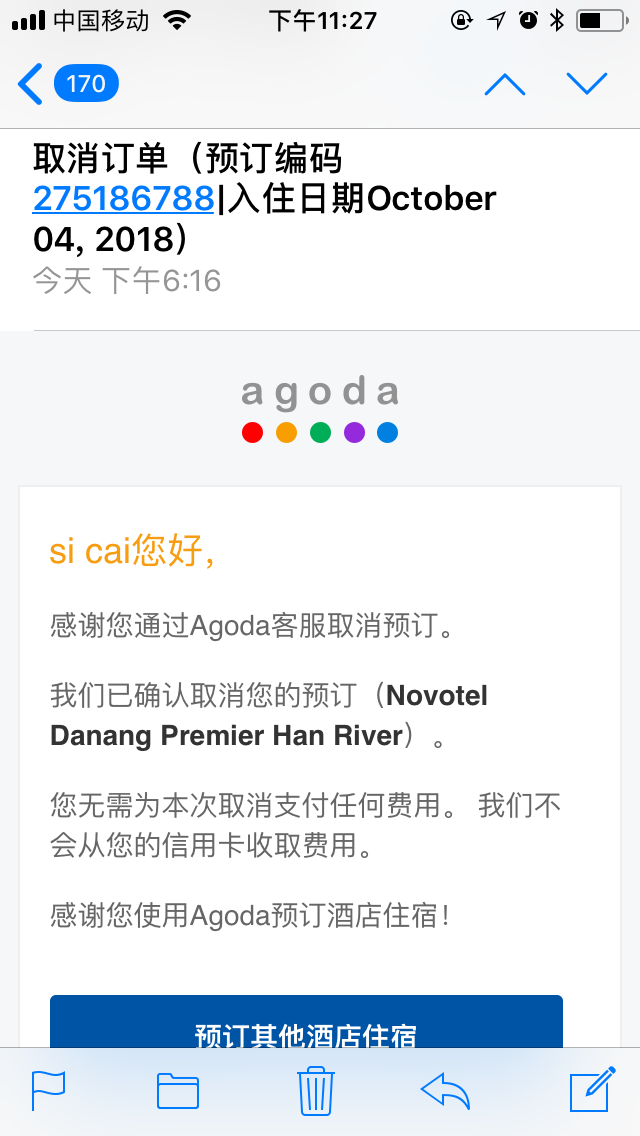Delete this email with the trash icon

(x=316, y=1090)
